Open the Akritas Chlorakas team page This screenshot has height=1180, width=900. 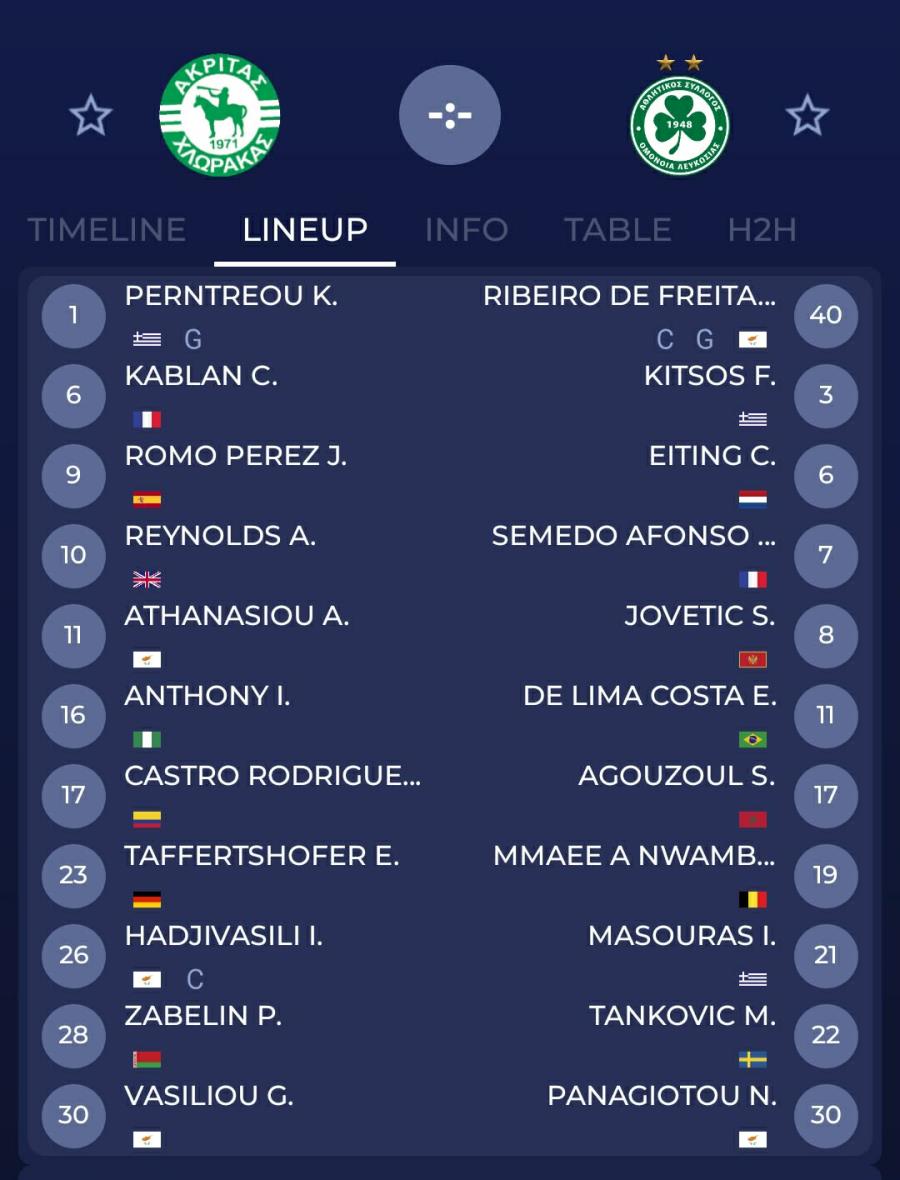[220, 116]
